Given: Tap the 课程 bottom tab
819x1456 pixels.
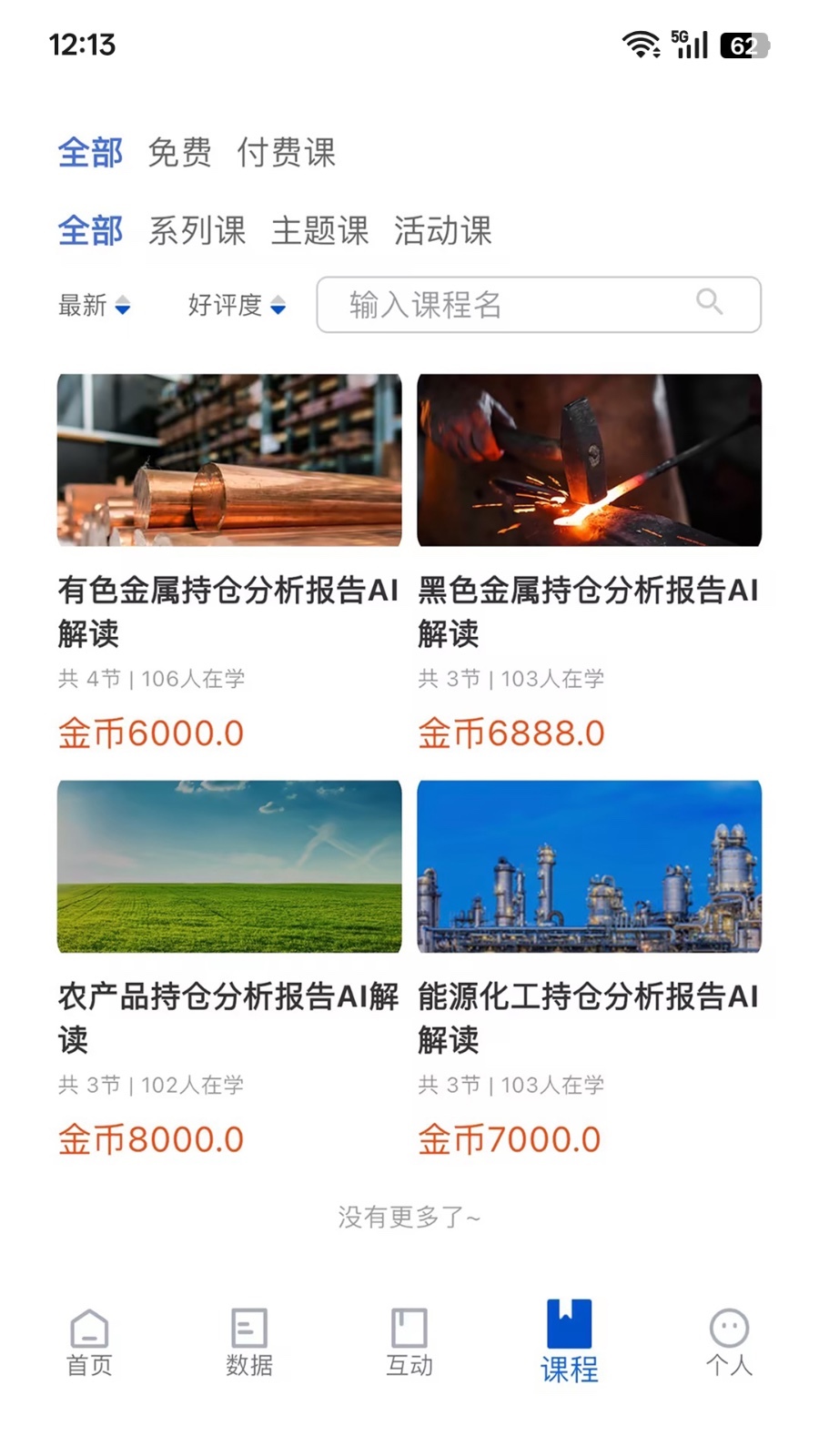Looking at the screenshot, I should tap(569, 1342).
